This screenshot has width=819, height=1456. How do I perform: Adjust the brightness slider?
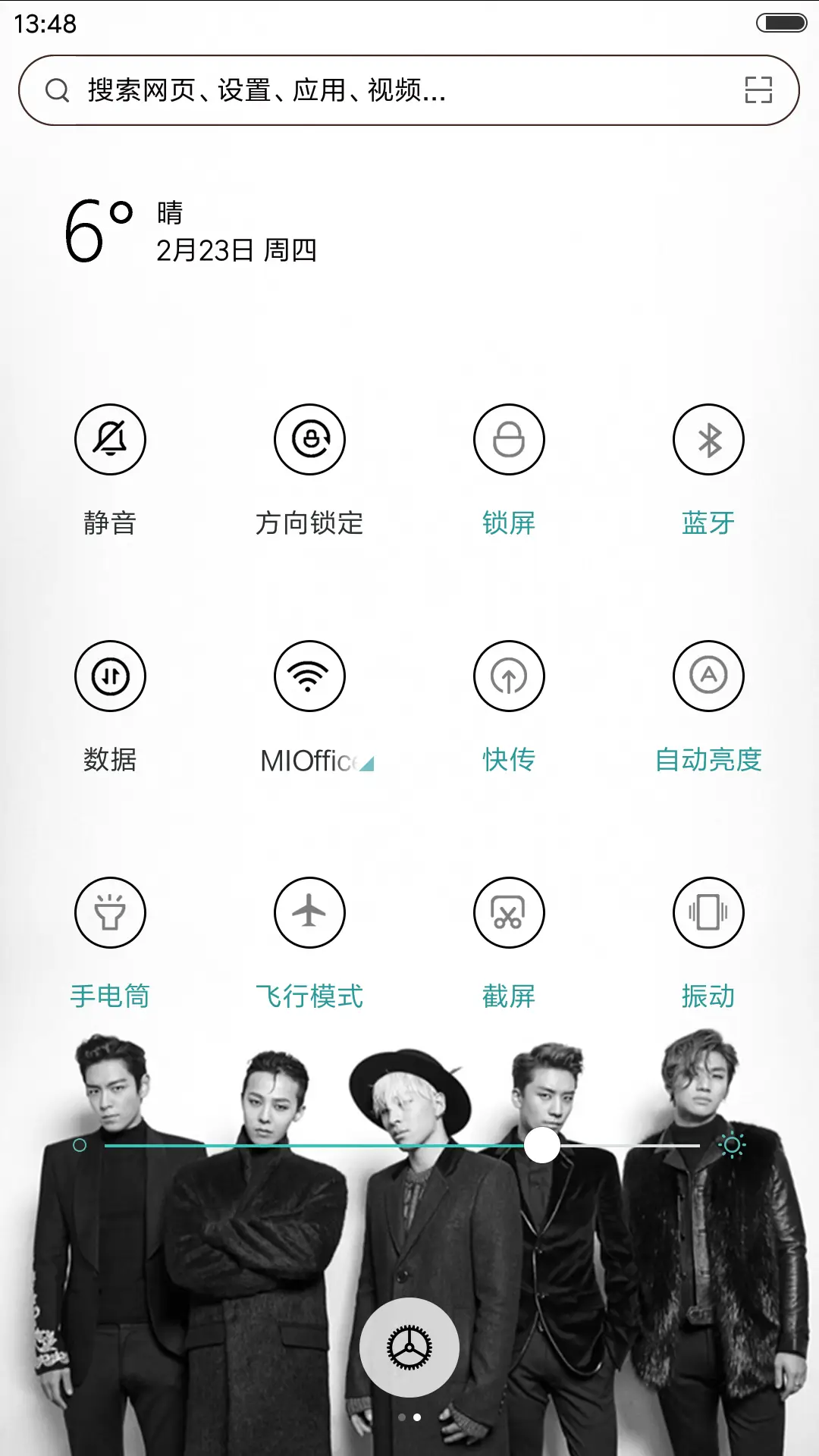coord(541,1147)
